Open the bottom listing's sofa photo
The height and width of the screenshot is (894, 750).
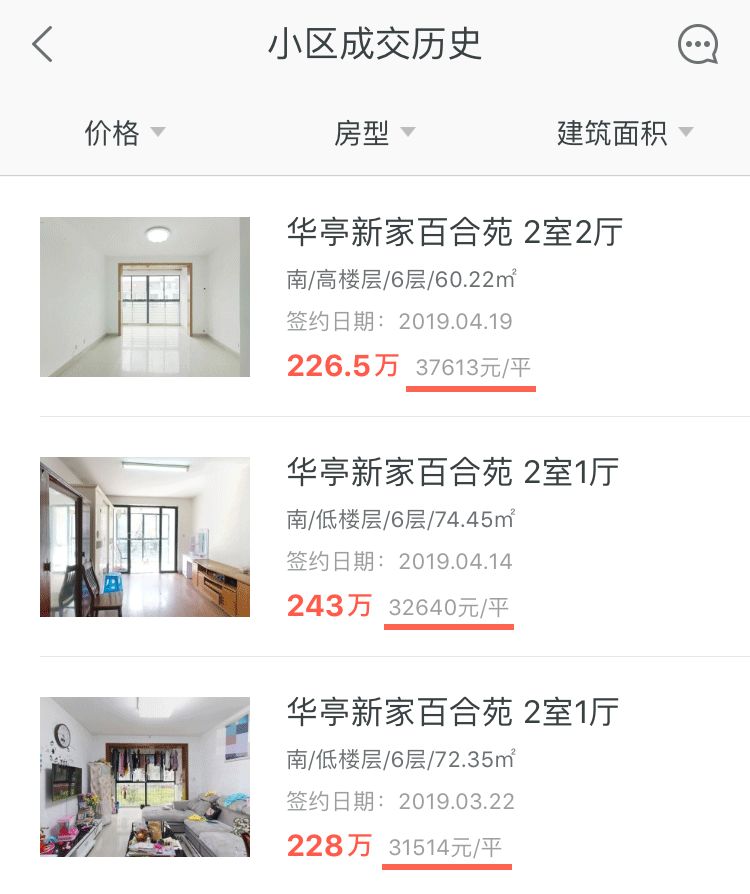144,775
